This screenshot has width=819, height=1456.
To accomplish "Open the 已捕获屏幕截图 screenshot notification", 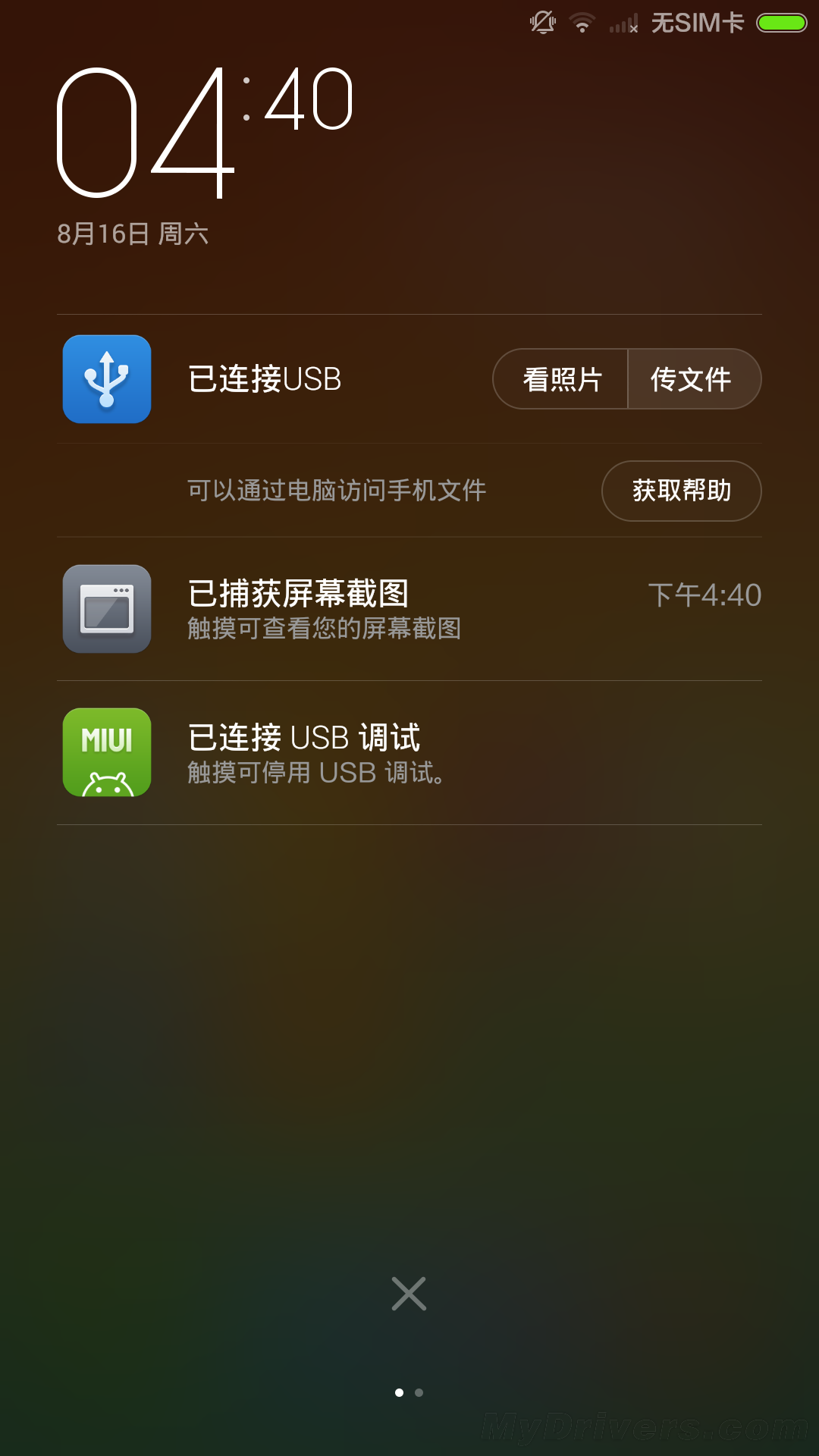I will [409, 609].
